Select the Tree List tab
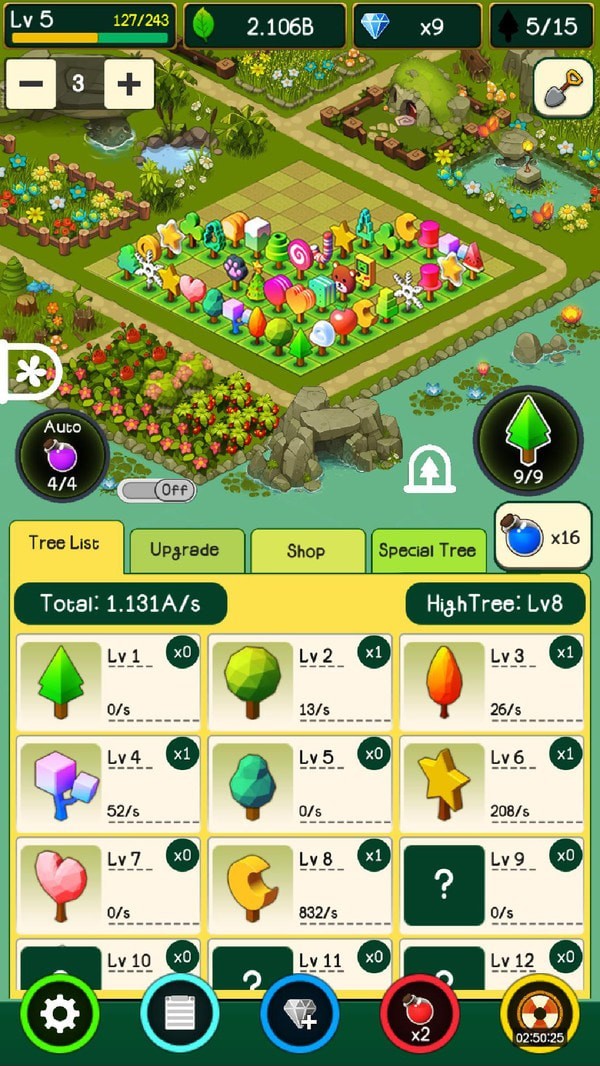This screenshot has height=1066, width=600. tap(65, 544)
